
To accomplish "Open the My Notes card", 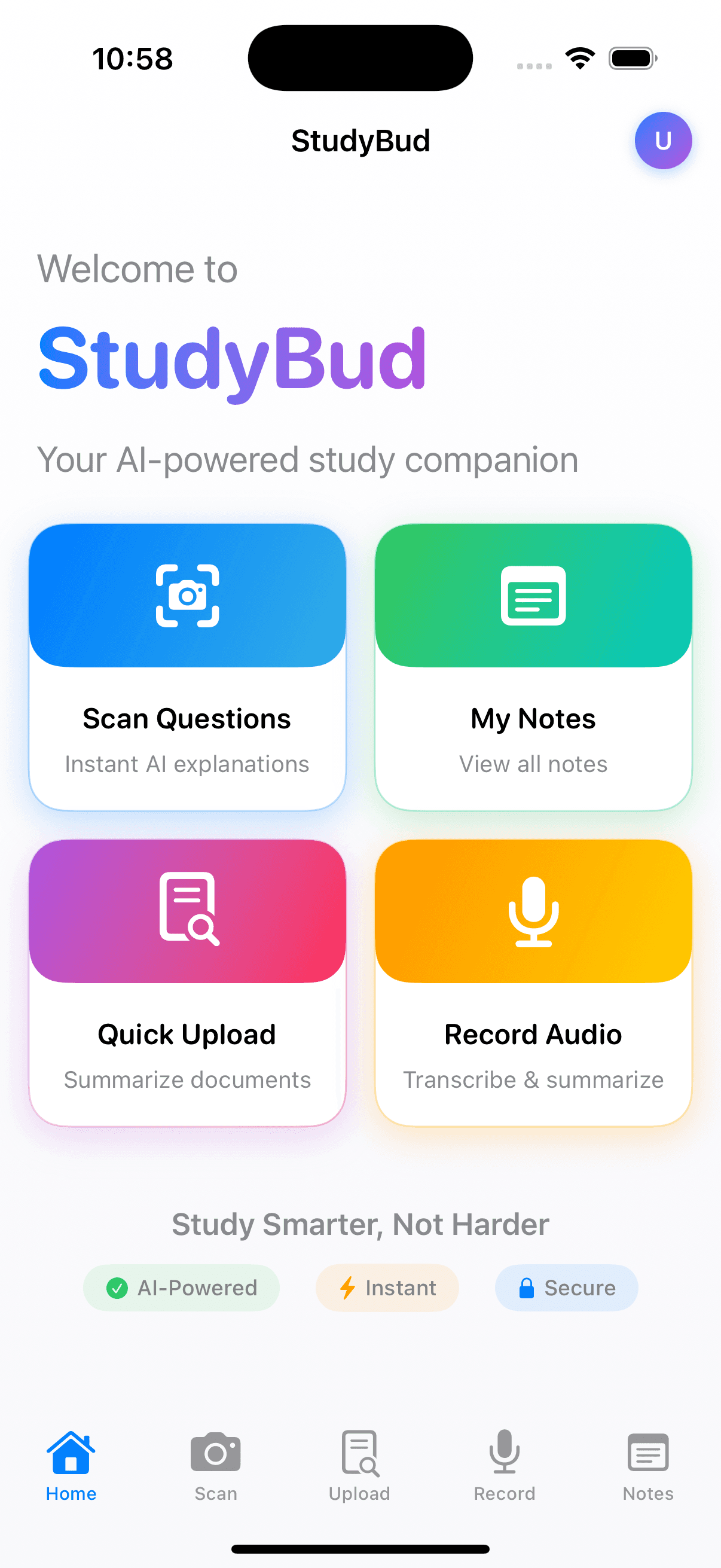I will click(x=533, y=667).
